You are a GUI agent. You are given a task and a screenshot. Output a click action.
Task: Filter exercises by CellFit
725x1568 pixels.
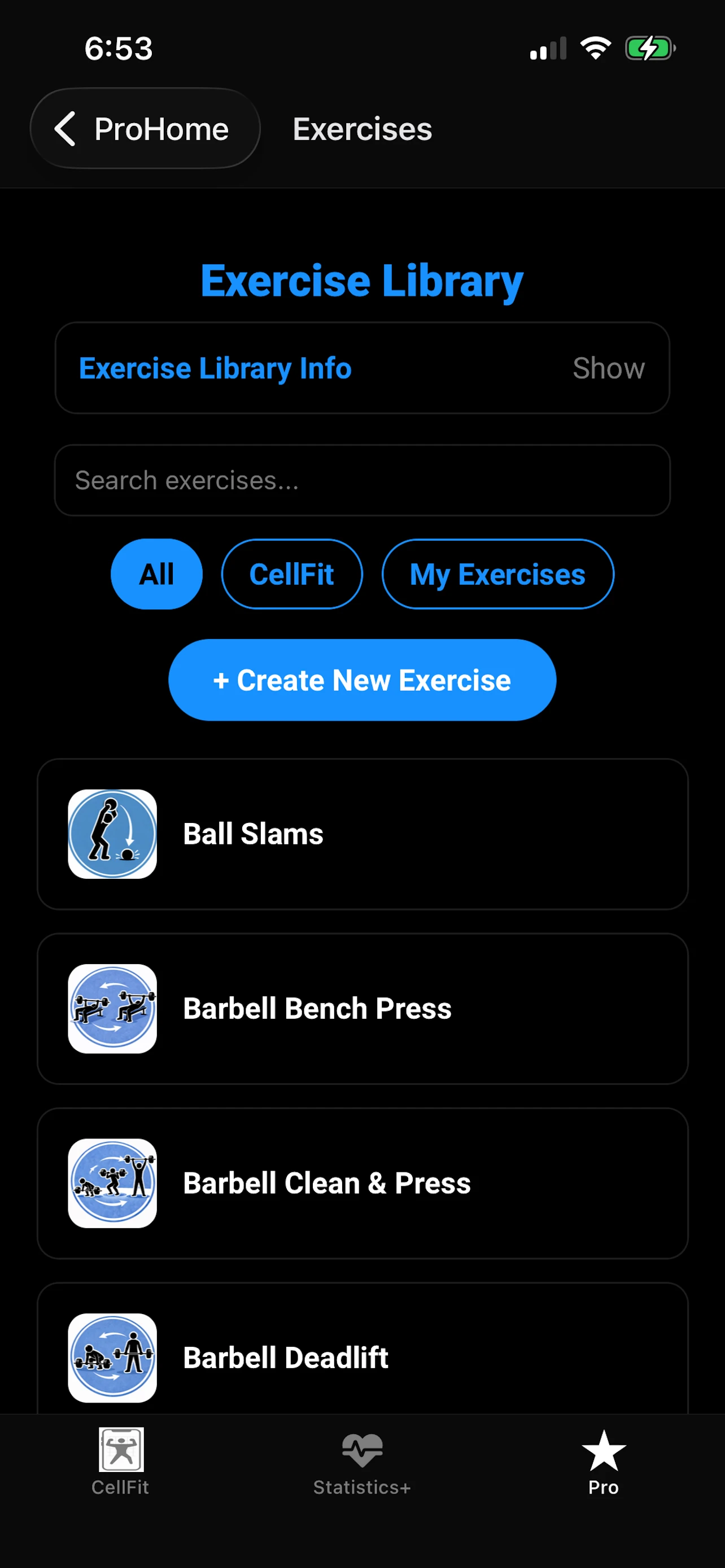click(291, 574)
